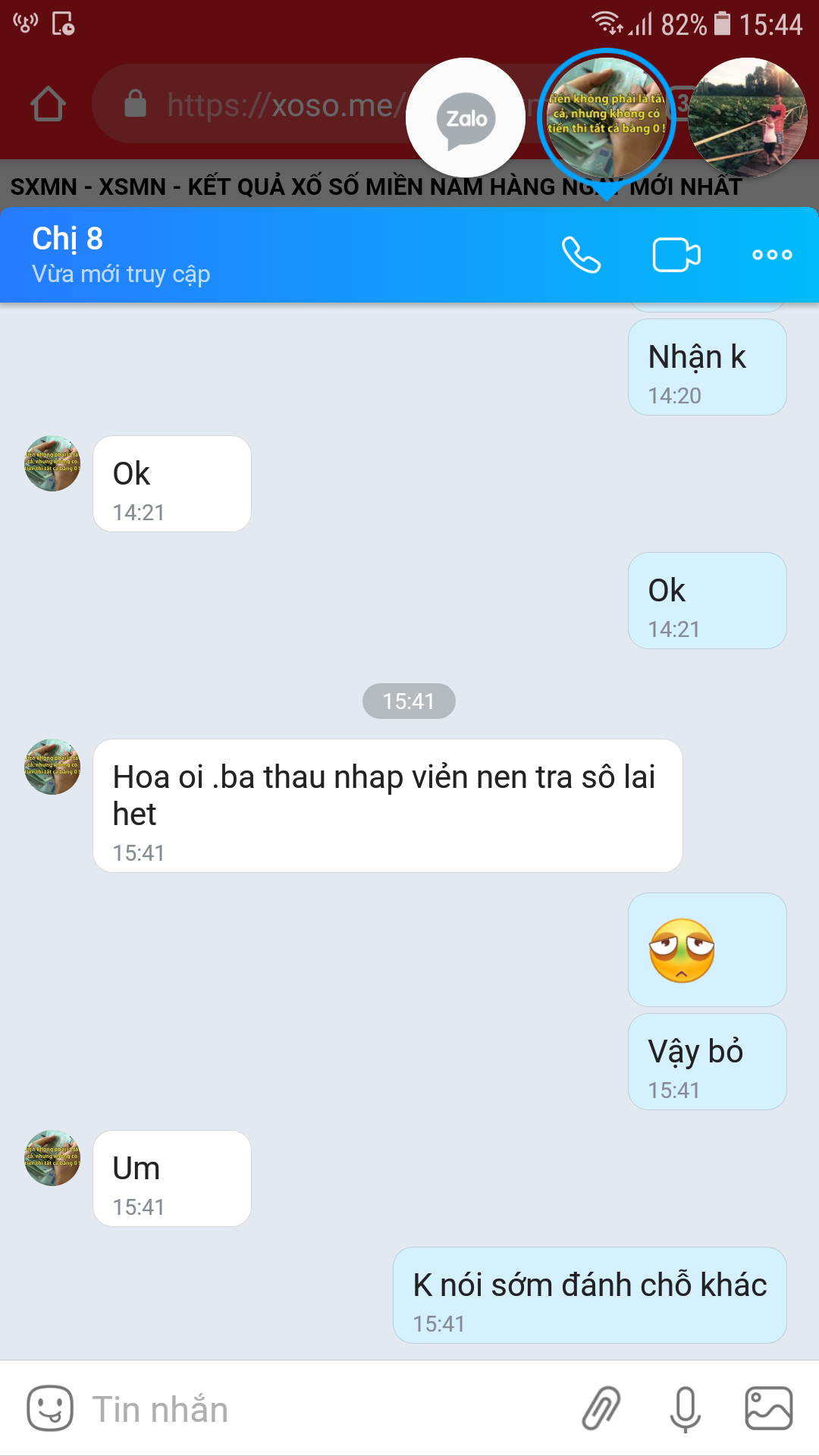Open the emoji sticker picker
Viewport: 819px width, 1456px height.
pyautogui.click(x=50, y=1409)
